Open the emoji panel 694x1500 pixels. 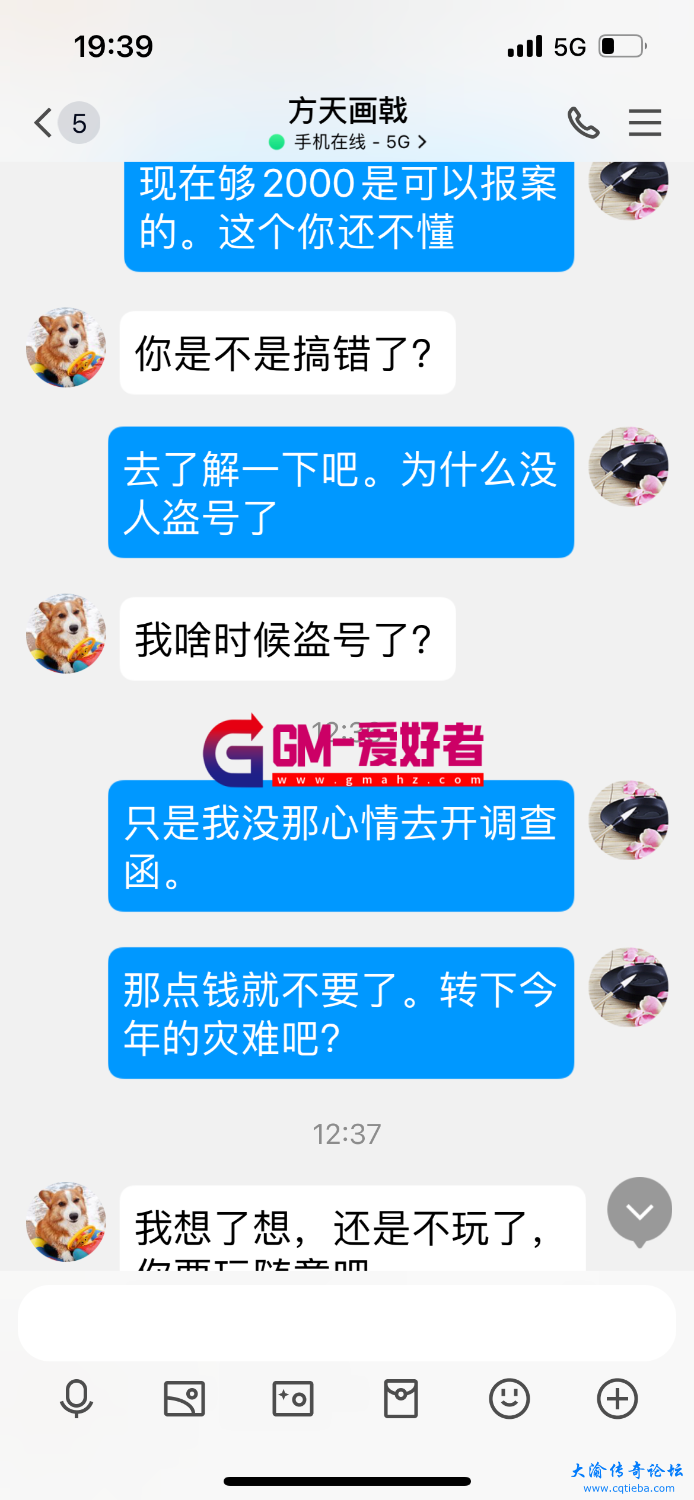coord(509,1398)
